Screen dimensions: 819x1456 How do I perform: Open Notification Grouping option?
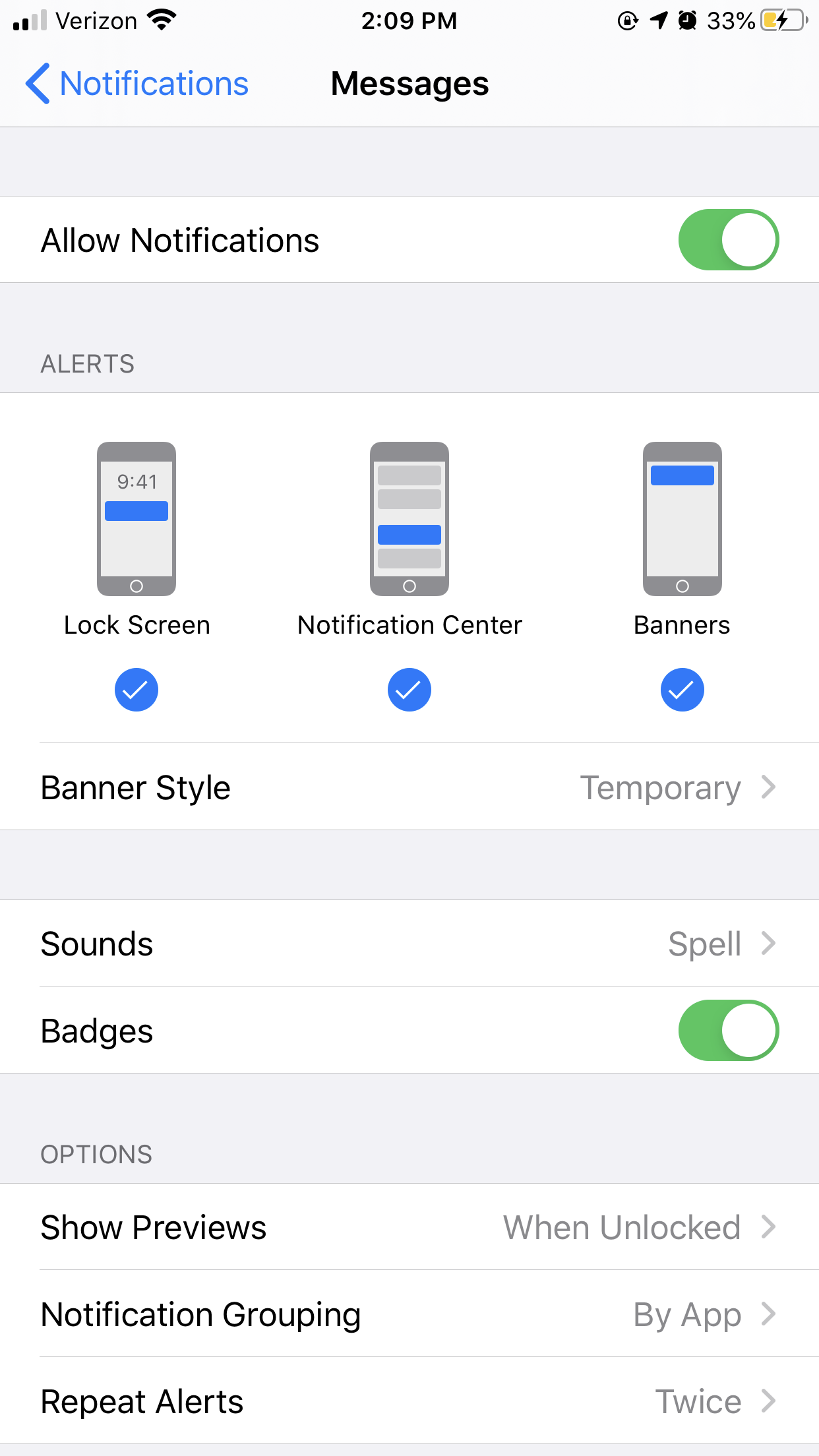point(409,1314)
